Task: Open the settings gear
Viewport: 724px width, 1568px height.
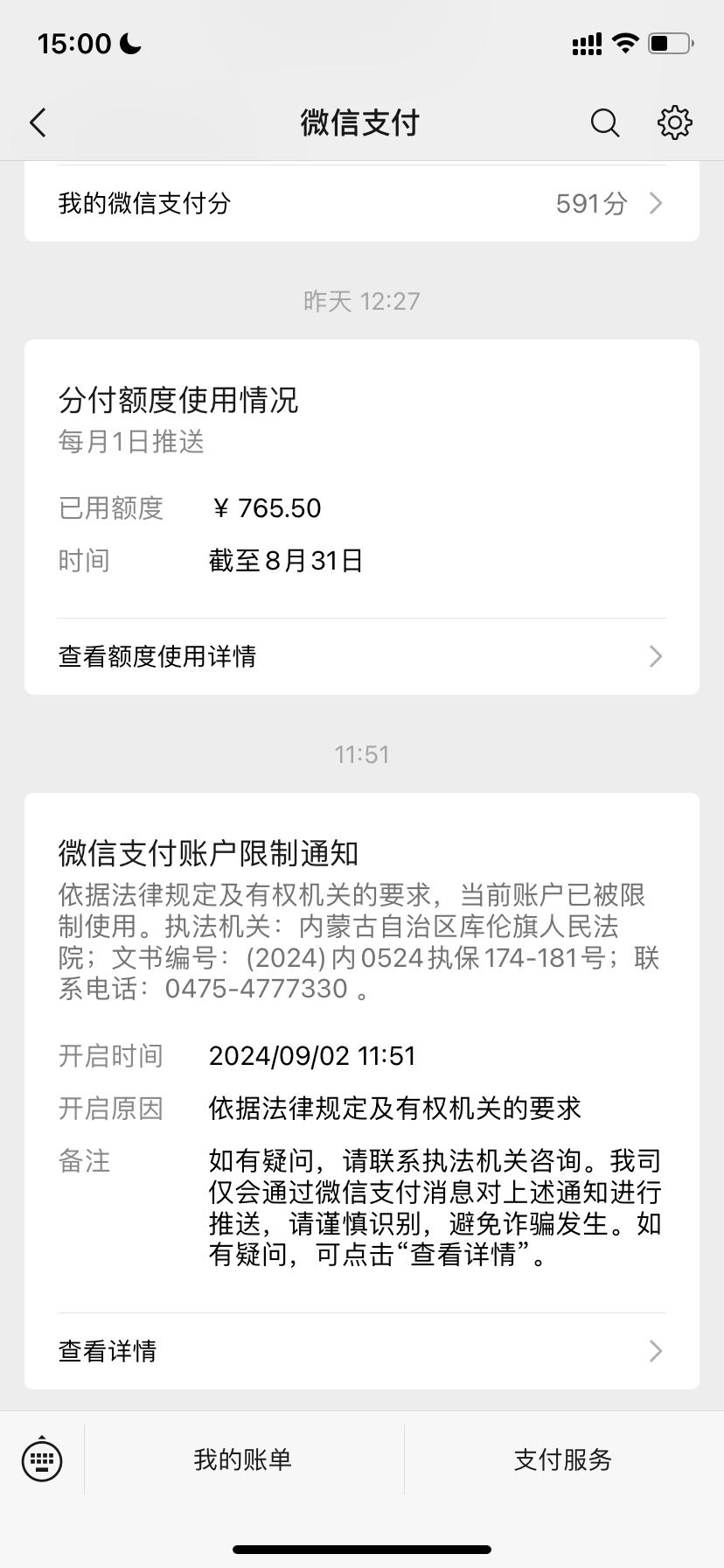Action: point(674,123)
